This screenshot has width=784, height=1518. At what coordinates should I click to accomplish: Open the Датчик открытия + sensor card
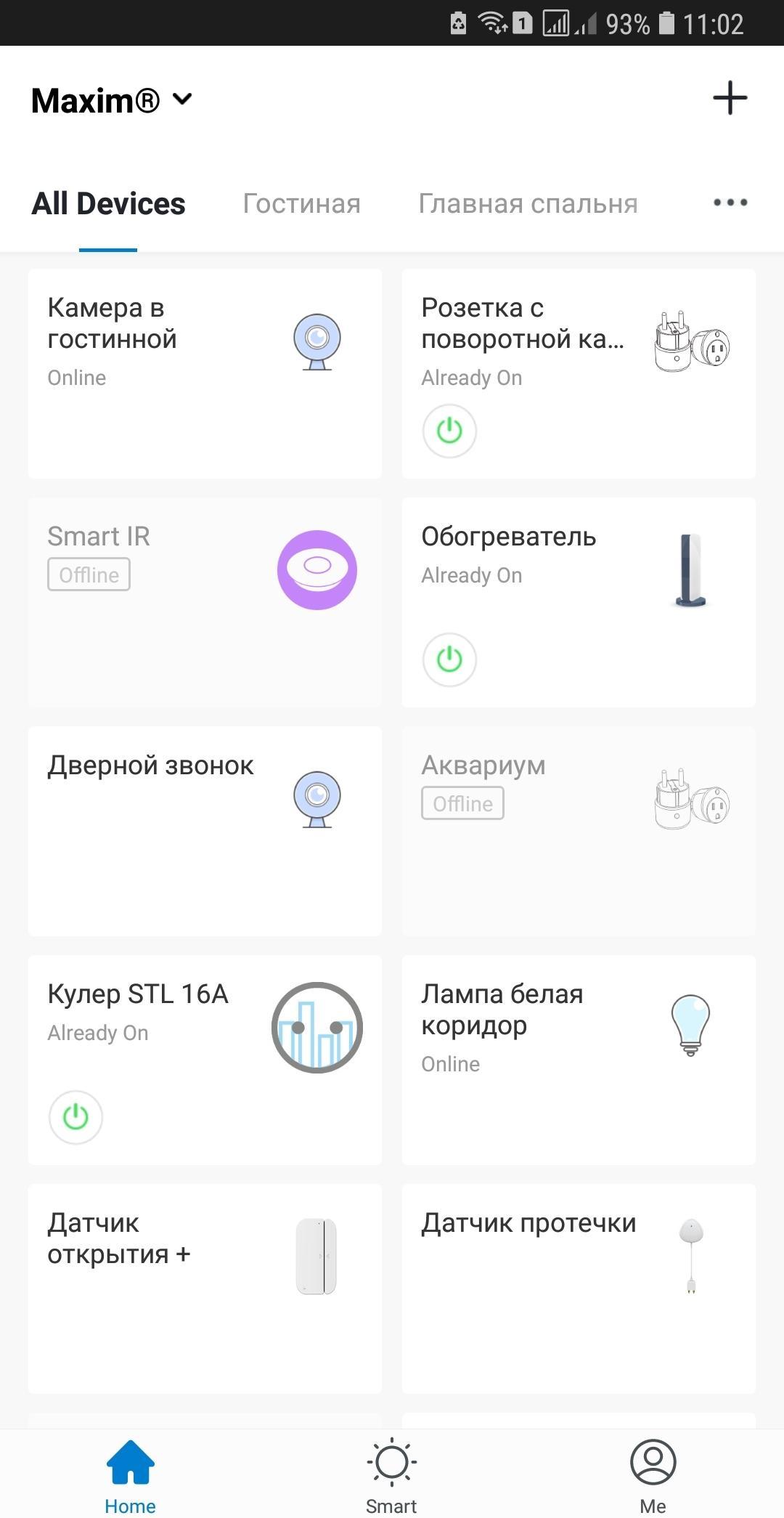click(x=205, y=1288)
